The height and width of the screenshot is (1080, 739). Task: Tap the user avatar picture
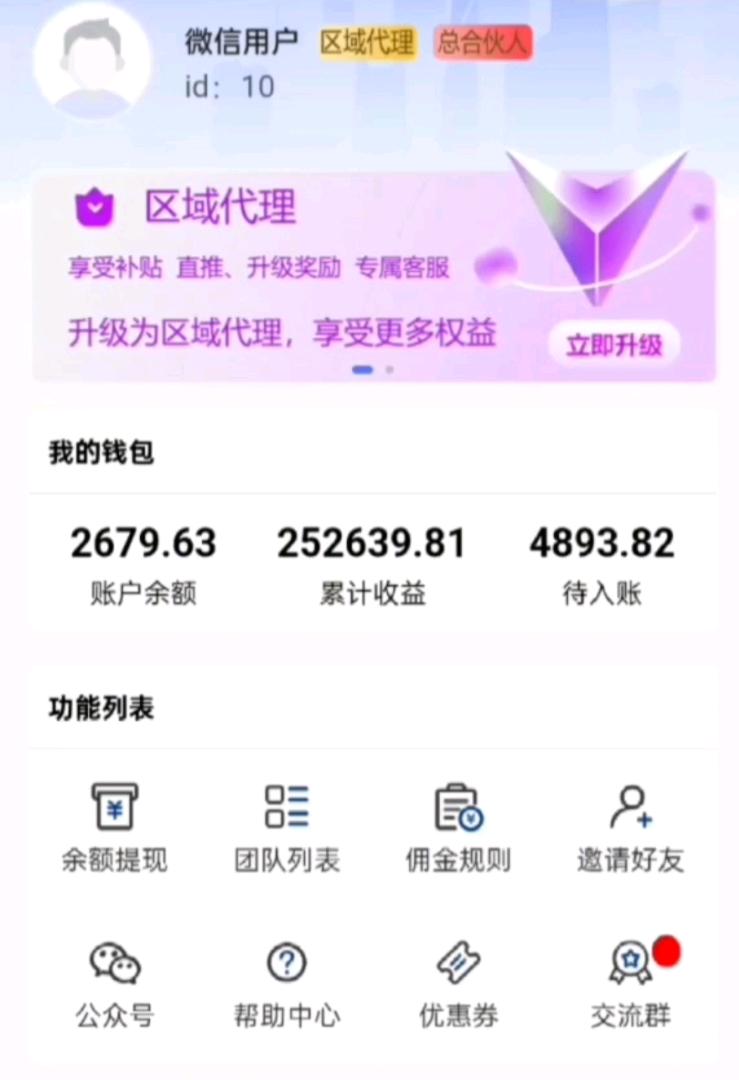92,62
